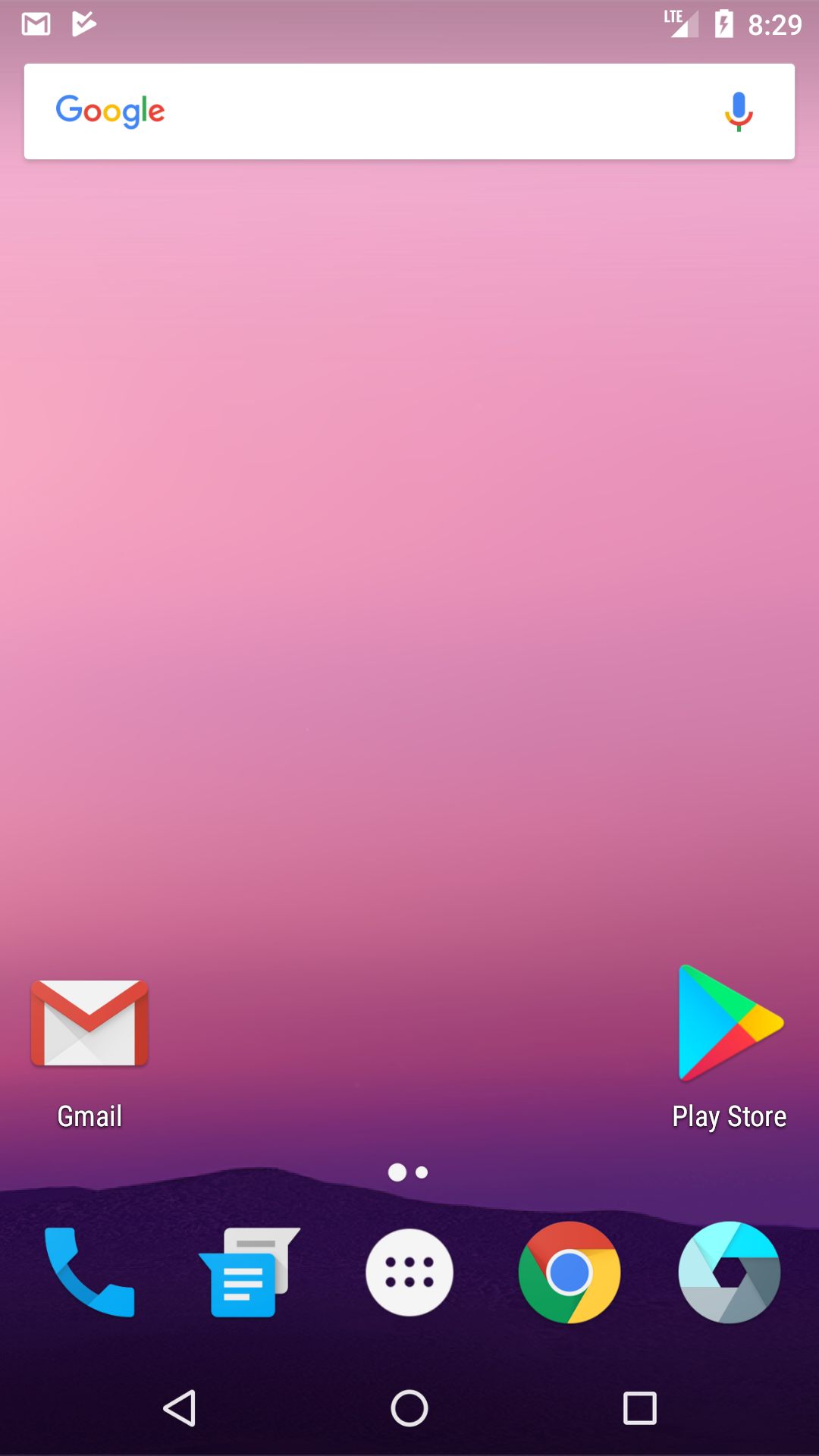Start voice search with the microphone

(x=738, y=112)
